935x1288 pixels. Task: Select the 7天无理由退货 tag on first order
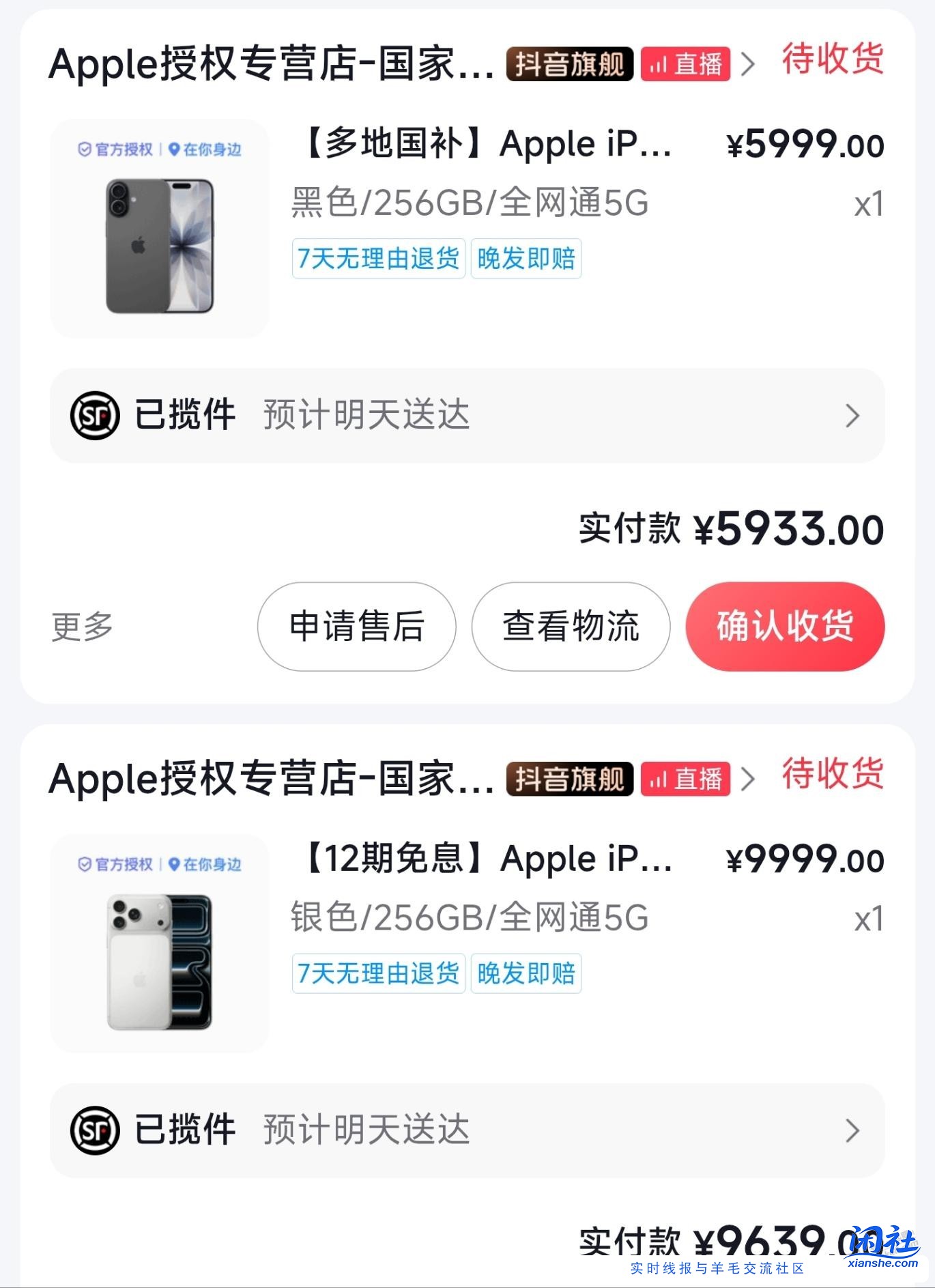point(378,257)
